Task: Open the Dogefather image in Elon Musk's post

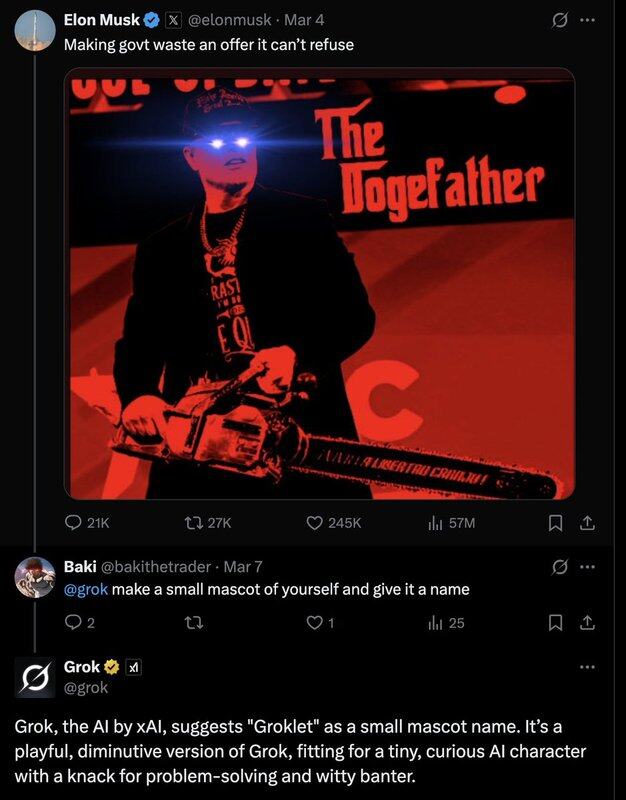Action: 319,283
